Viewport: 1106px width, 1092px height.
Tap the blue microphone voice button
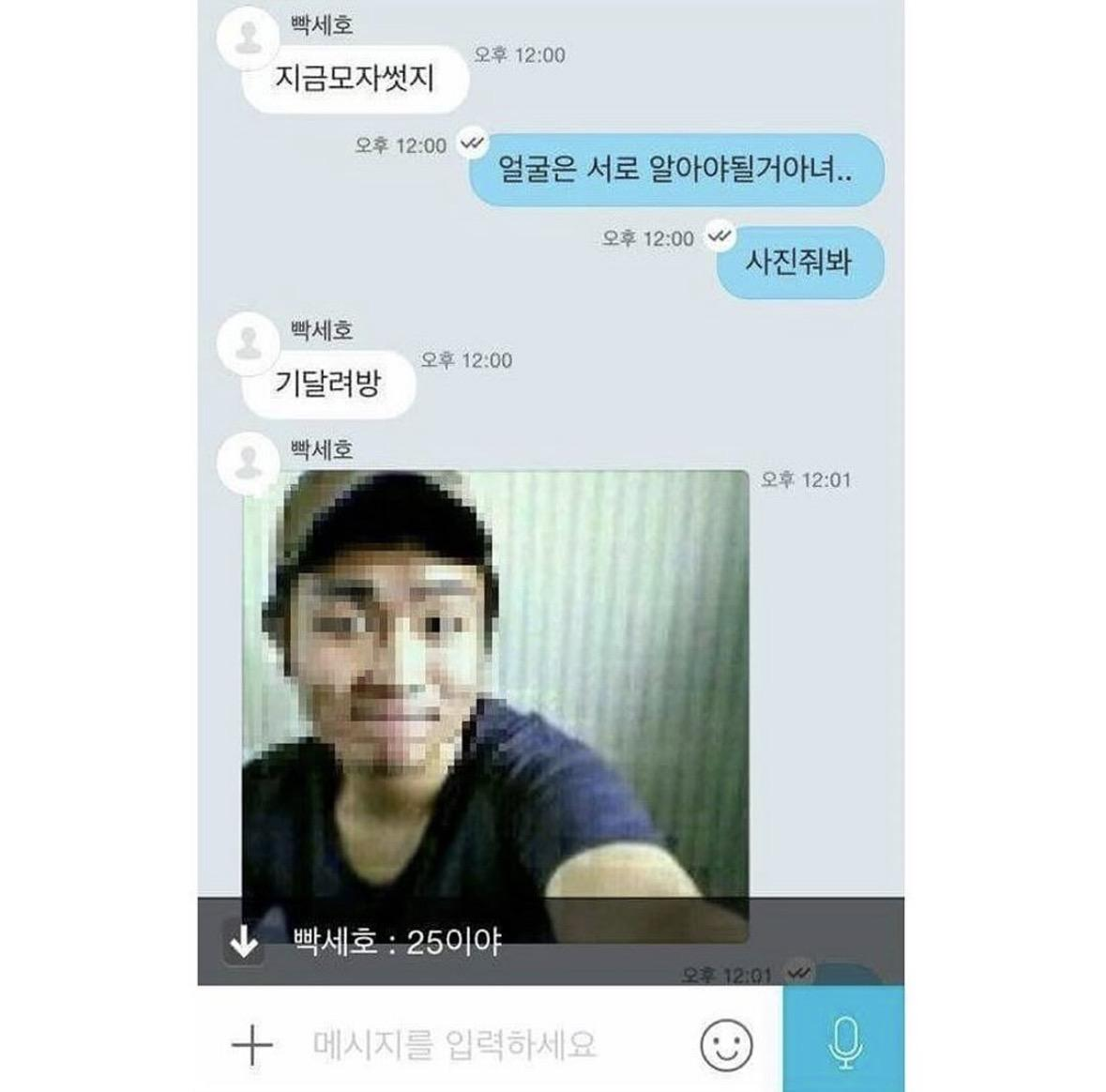(x=843, y=1041)
